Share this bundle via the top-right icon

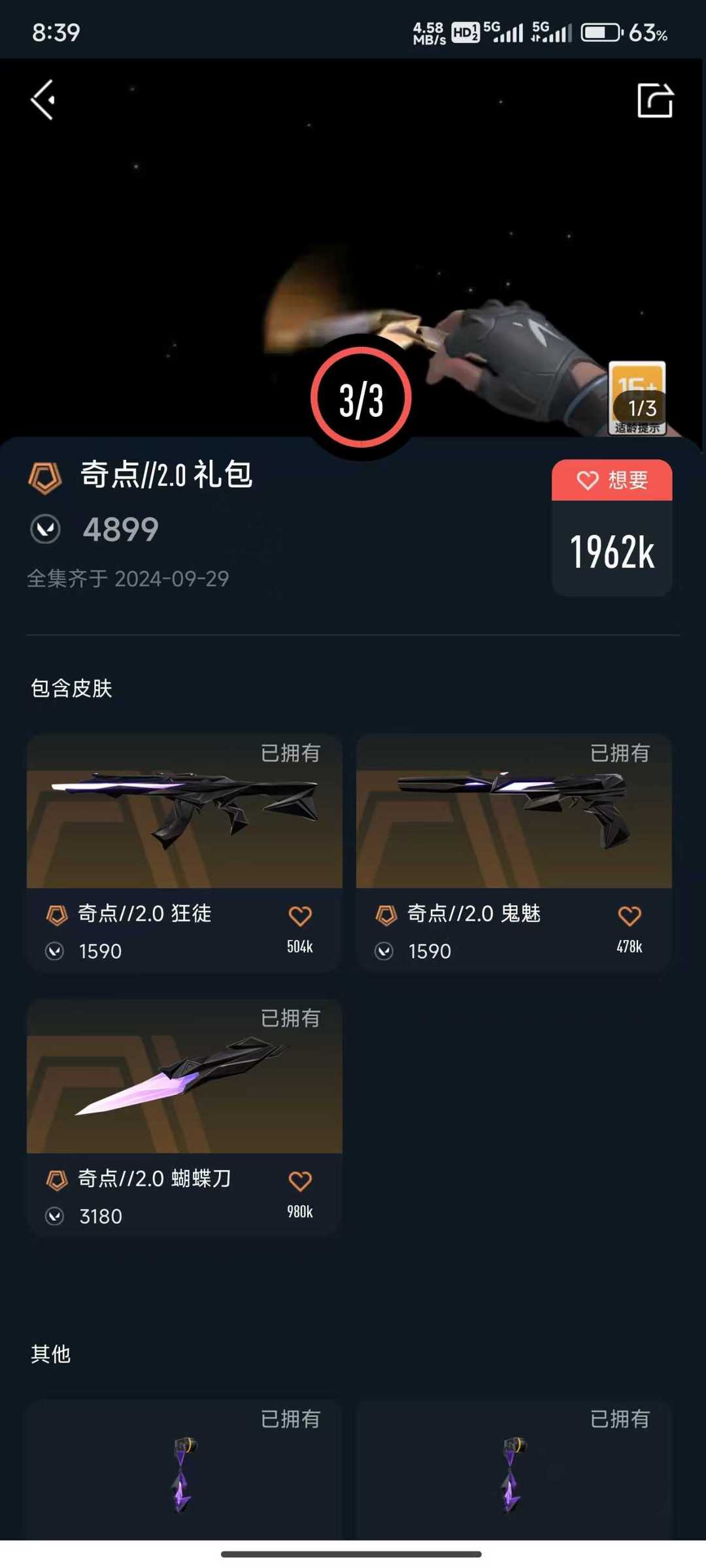point(655,100)
